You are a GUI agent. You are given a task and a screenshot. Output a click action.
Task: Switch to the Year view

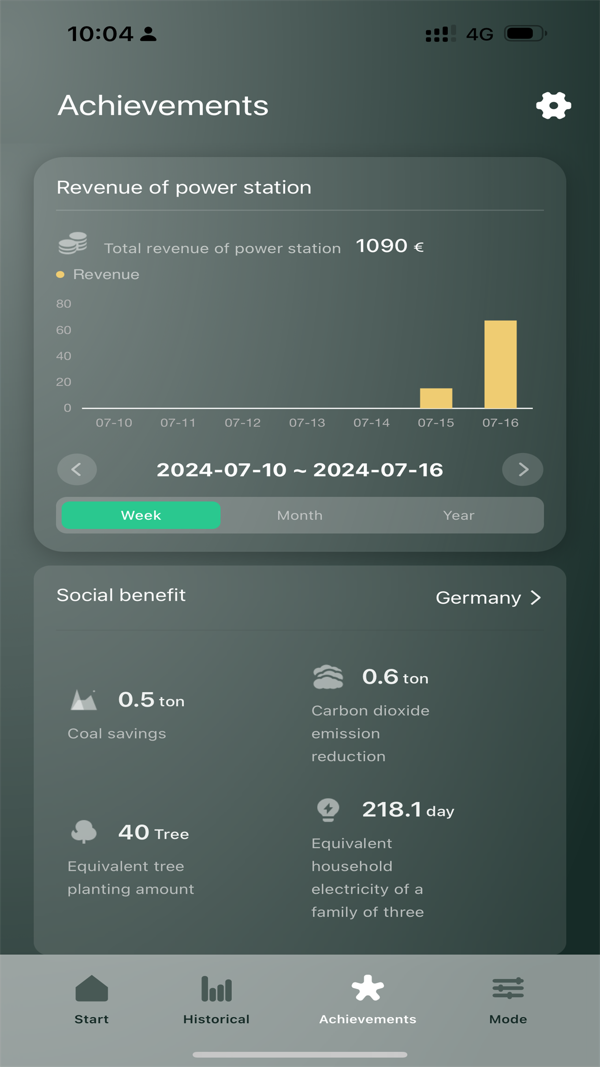click(458, 515)
